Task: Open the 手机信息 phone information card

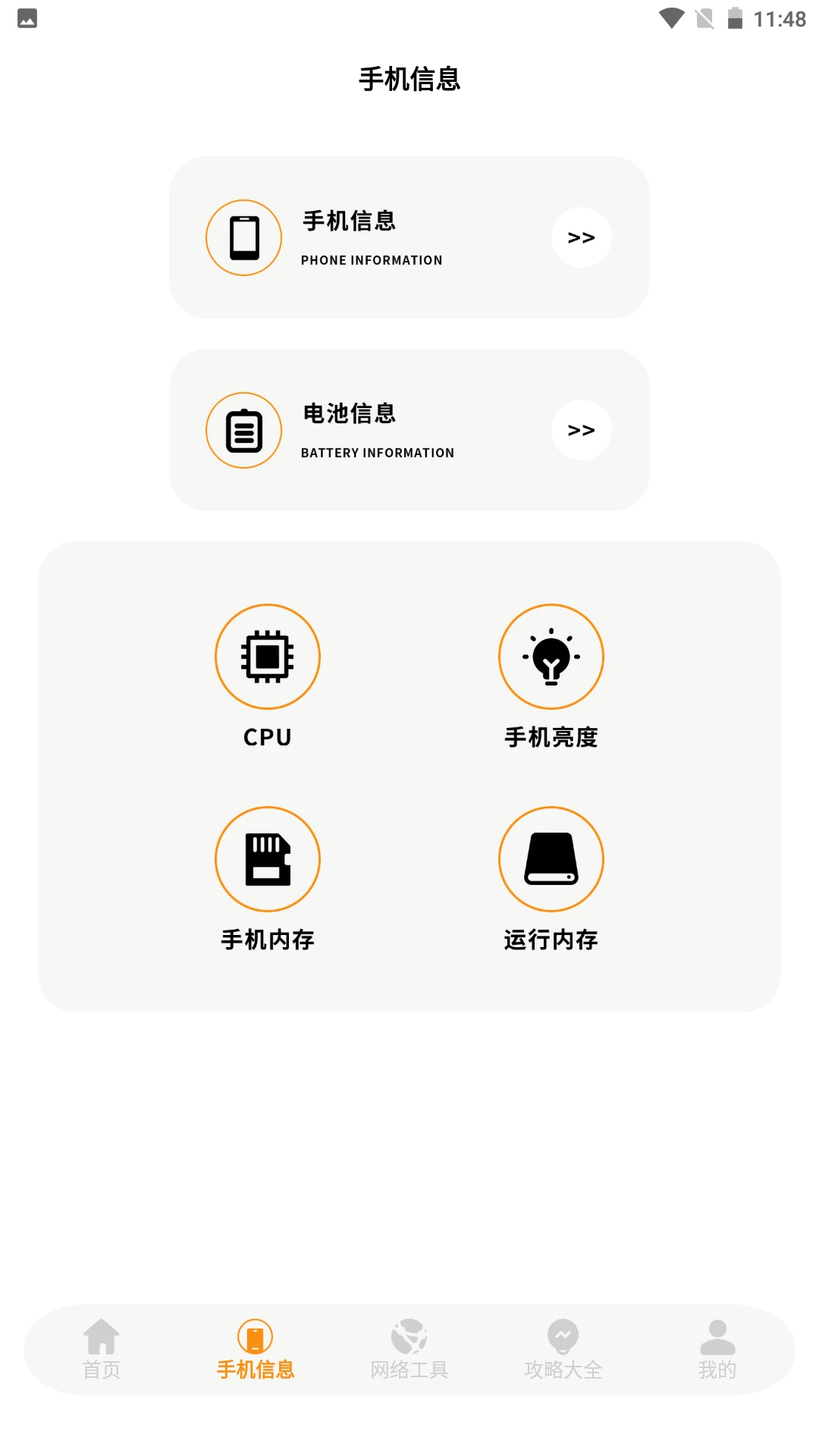Action: (409, 237)
